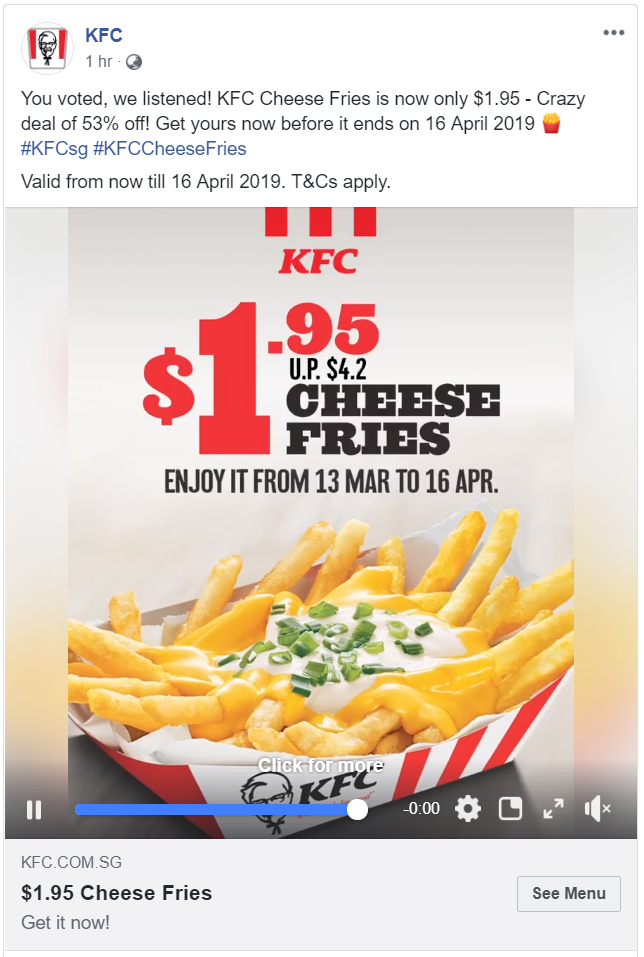This screenshot has height=957, width=644.
Task: Open the $1.95 Cheese Fries link
Action: pos(116,893)
